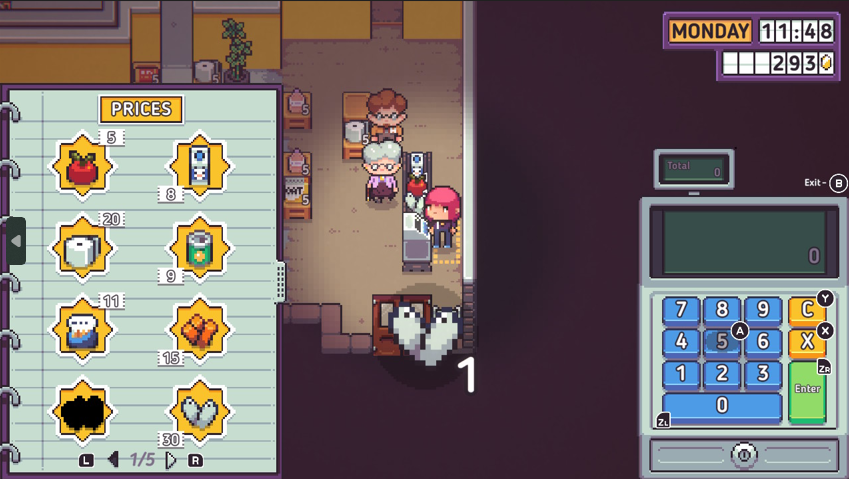Tap keypad digit 8
The height and width of the screenshot is (479, 849).
click(x=722, y=310)
